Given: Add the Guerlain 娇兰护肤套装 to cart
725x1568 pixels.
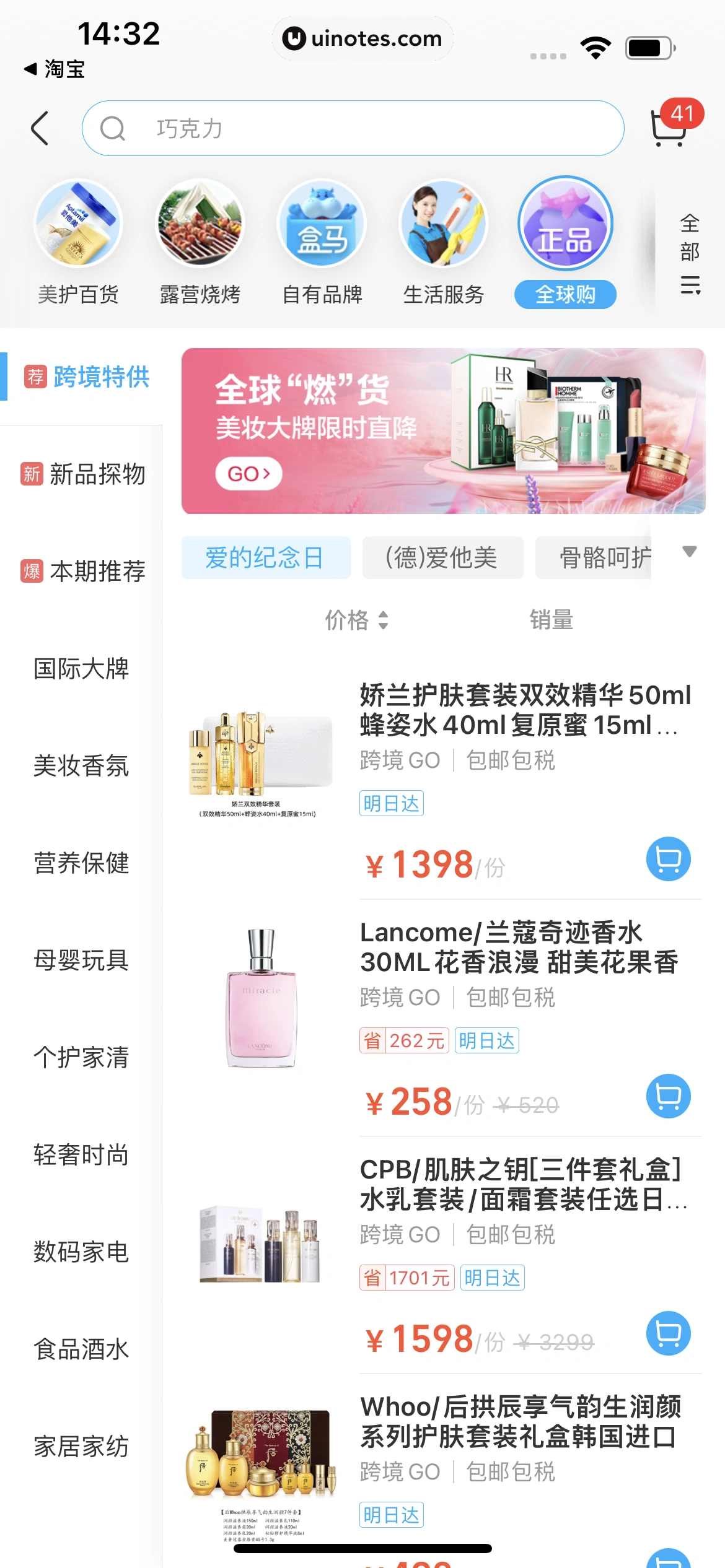Looking at the screenshot, I should [667, 859].
